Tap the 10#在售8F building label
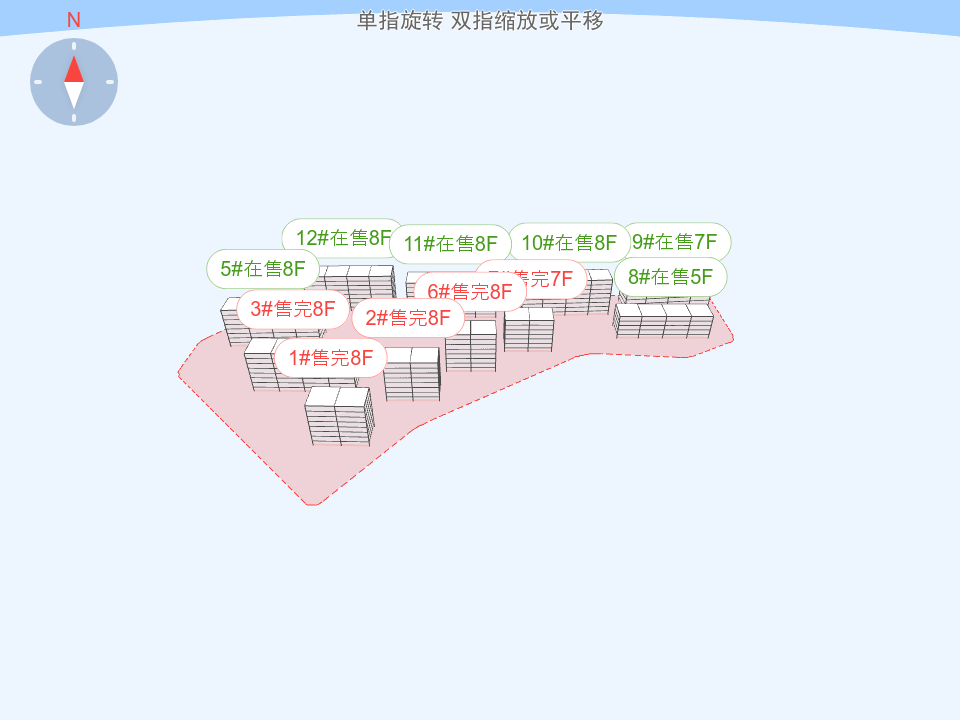The width and height of the screenshot is (960, 720). point(570,243)
